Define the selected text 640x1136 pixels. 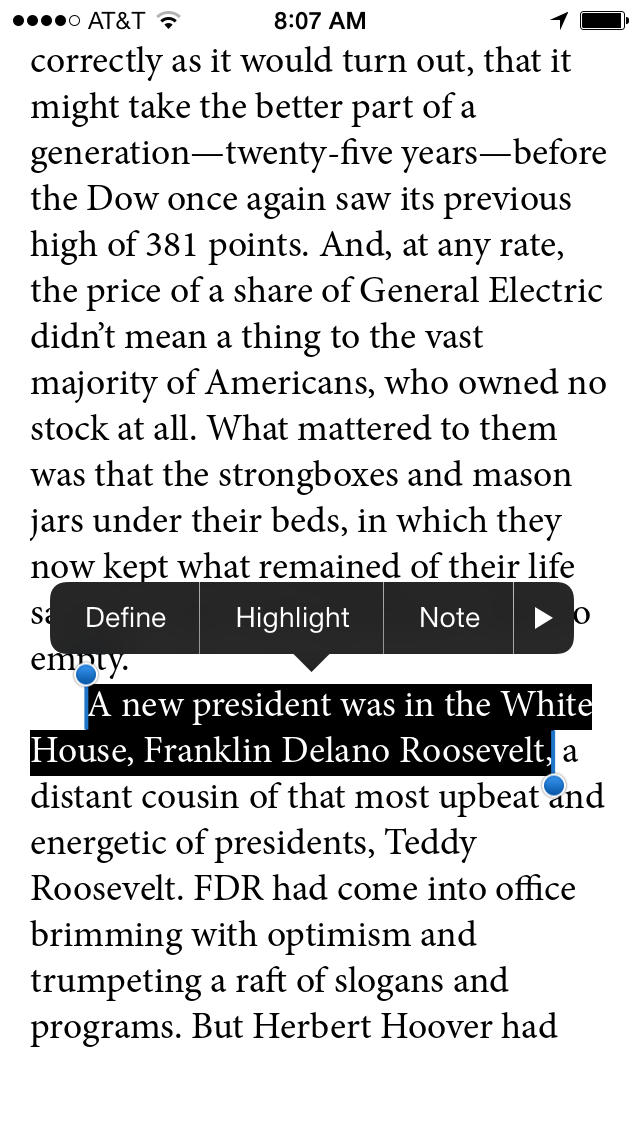(126, 618)
